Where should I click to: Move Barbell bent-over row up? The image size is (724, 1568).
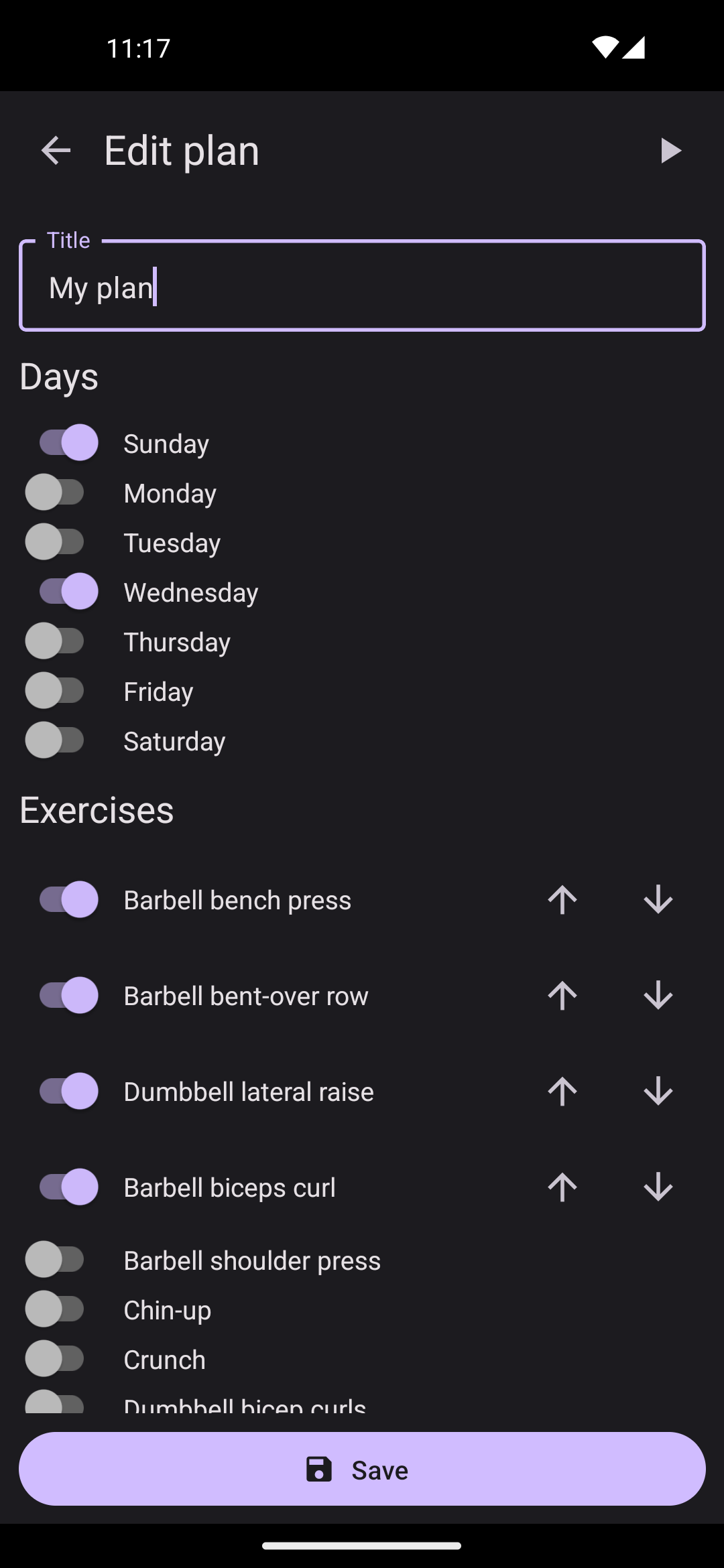(x=562, y=995)
